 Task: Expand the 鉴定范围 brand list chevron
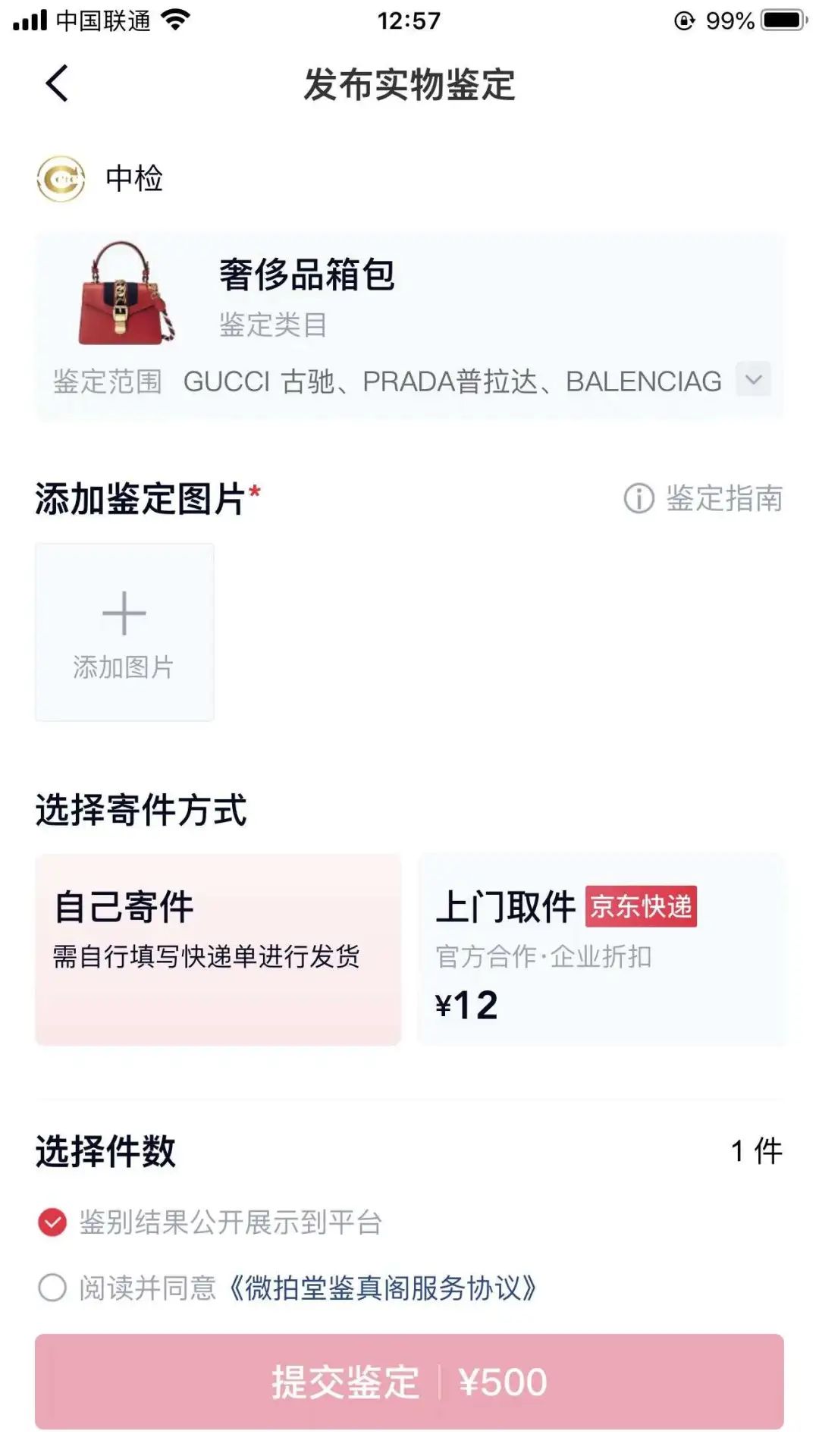[x=753, y=379]
